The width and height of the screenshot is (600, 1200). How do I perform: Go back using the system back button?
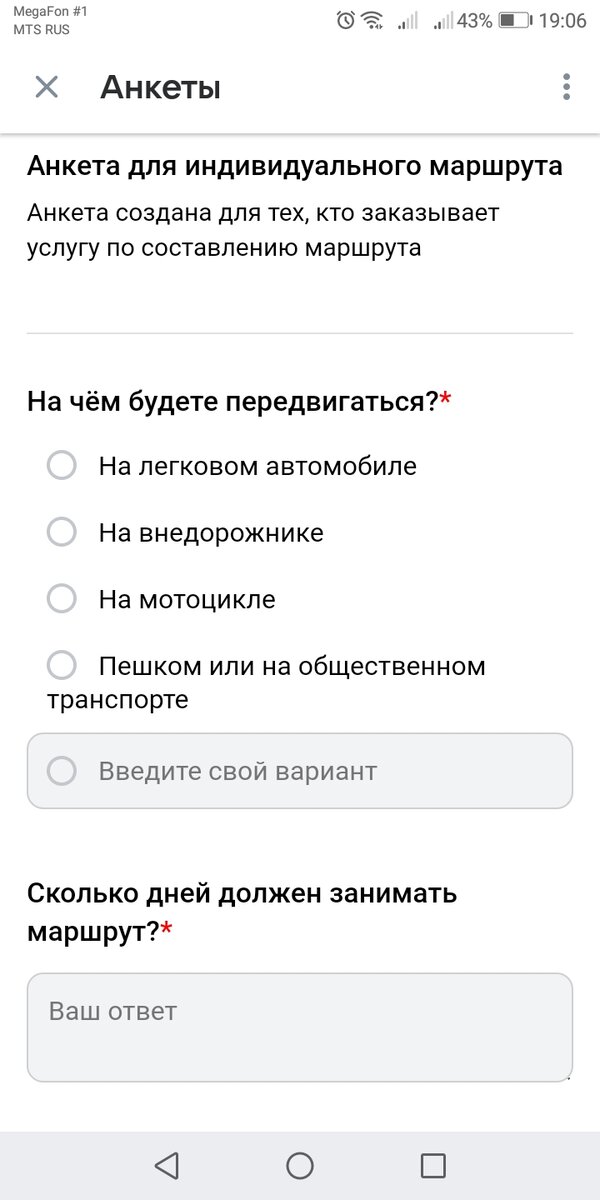pos(166,1165)
